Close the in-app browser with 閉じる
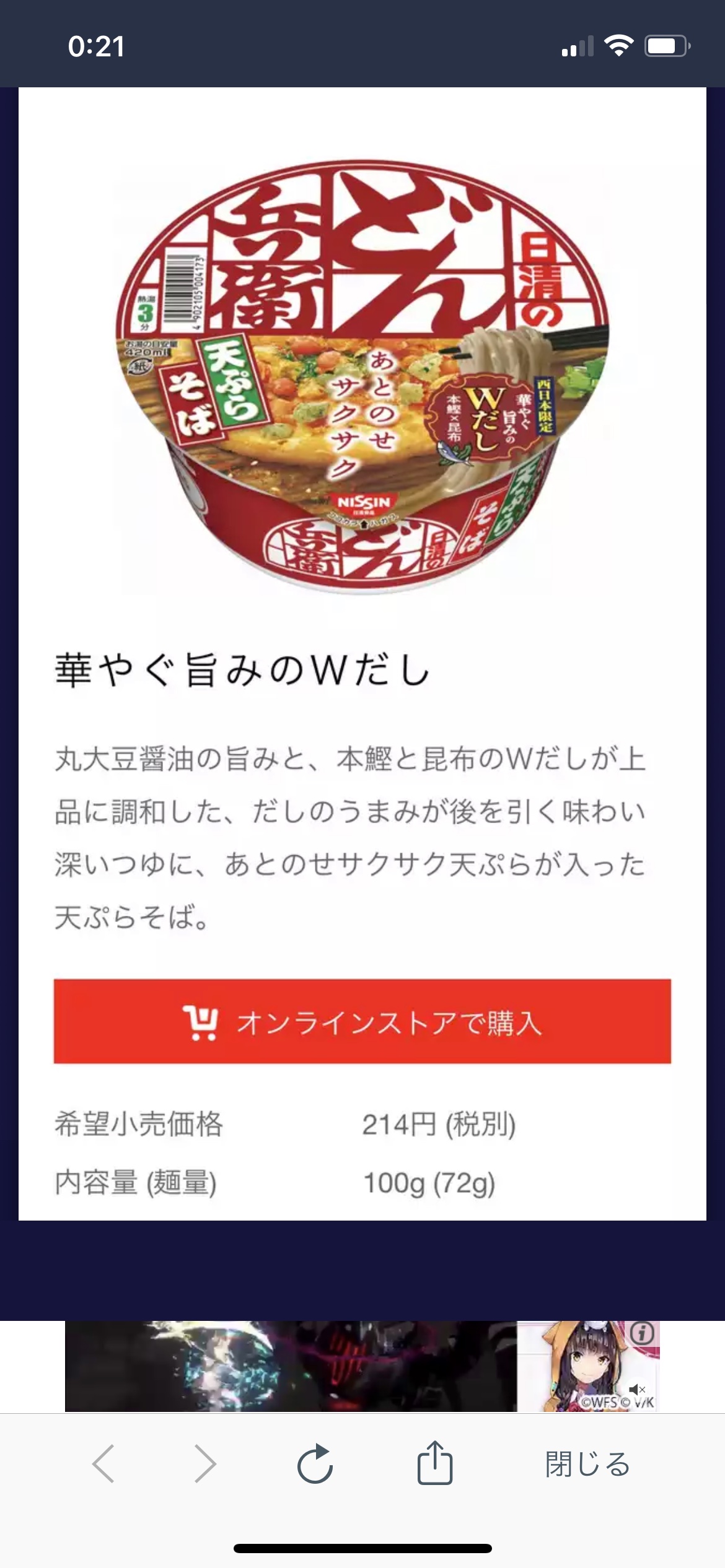725x1568 pixels. tap(587, 1464)
